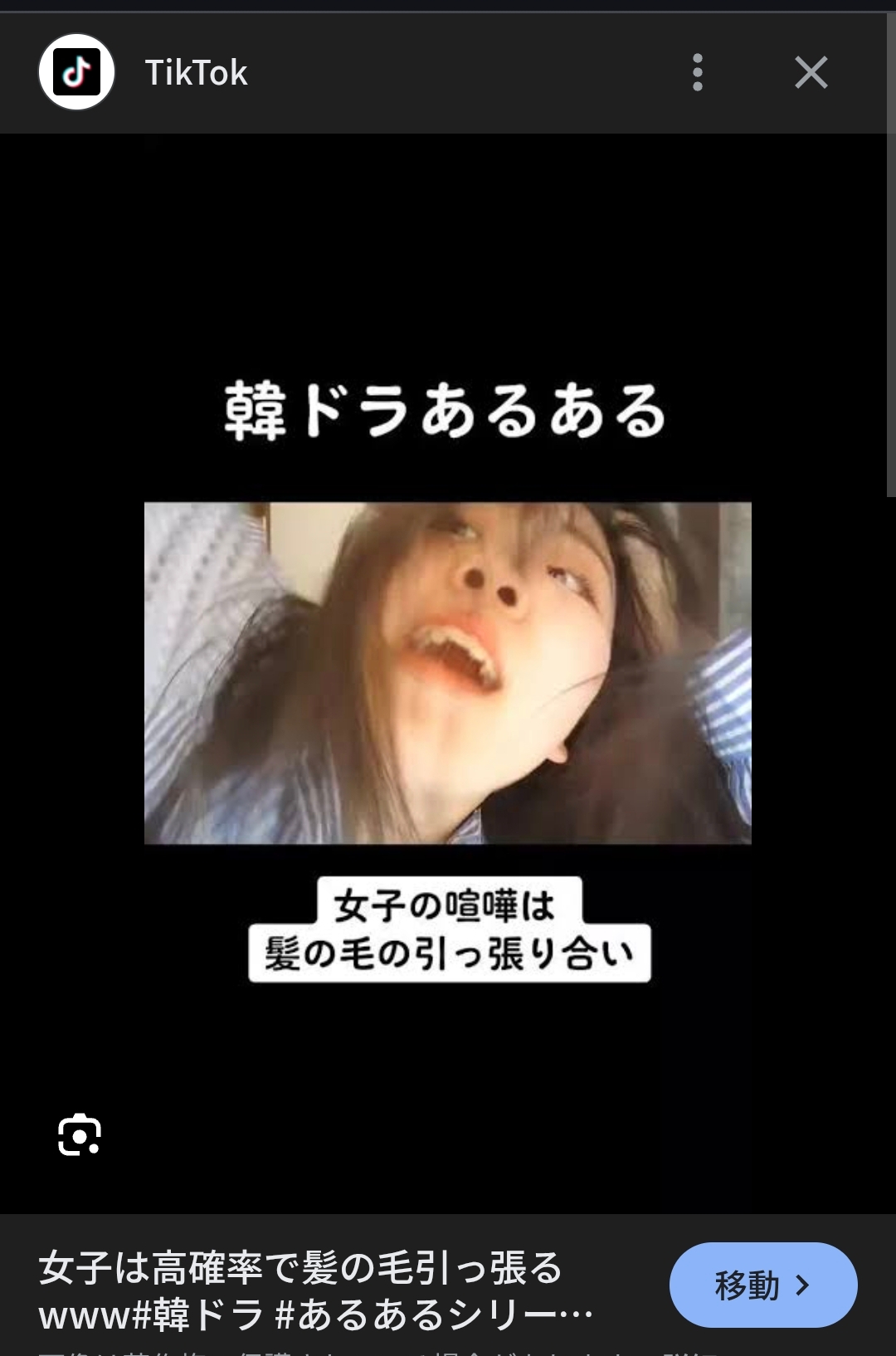
Task: Open the TikTok source icon
Action: point(76,72)
